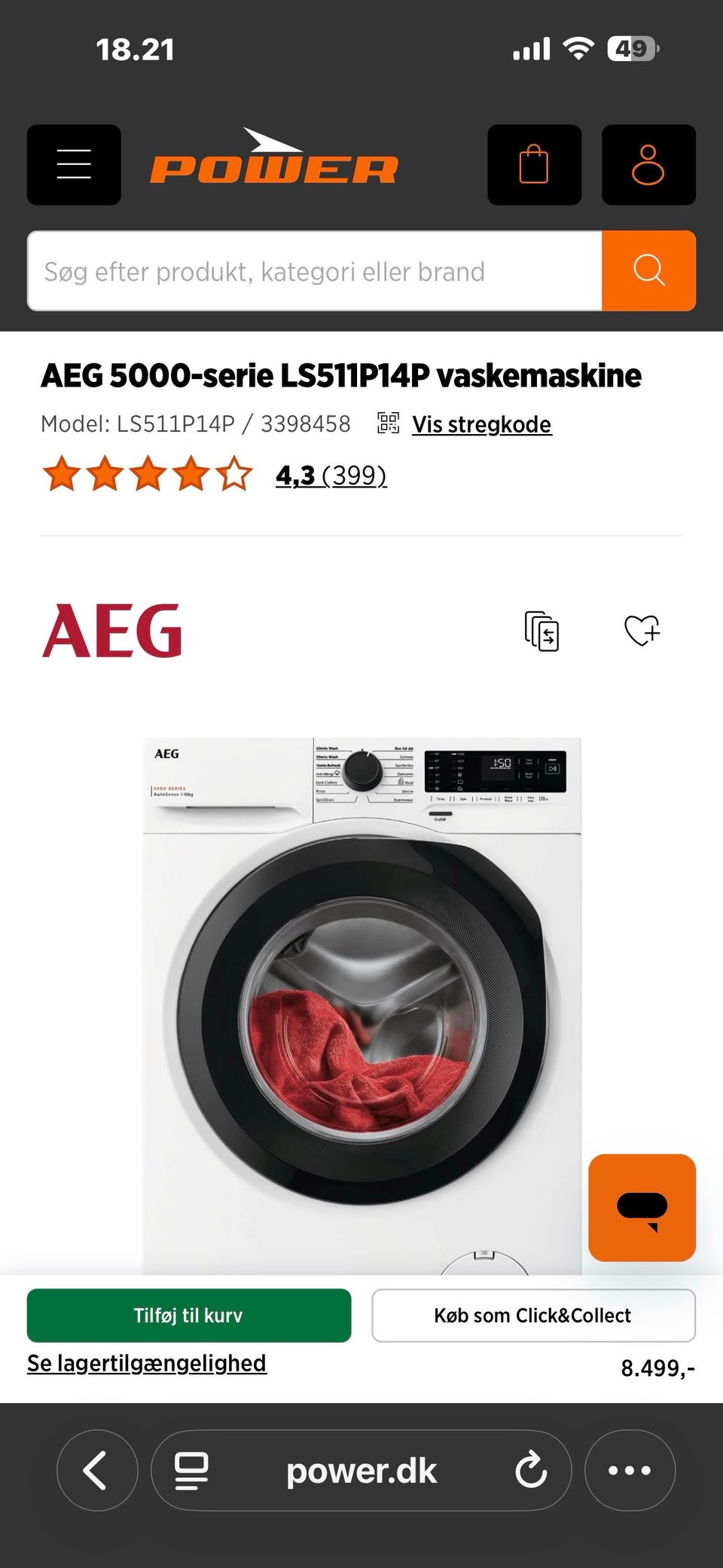The image size is (723, 1568).
Task: Go back in the browser
Action: (97, 1470)
